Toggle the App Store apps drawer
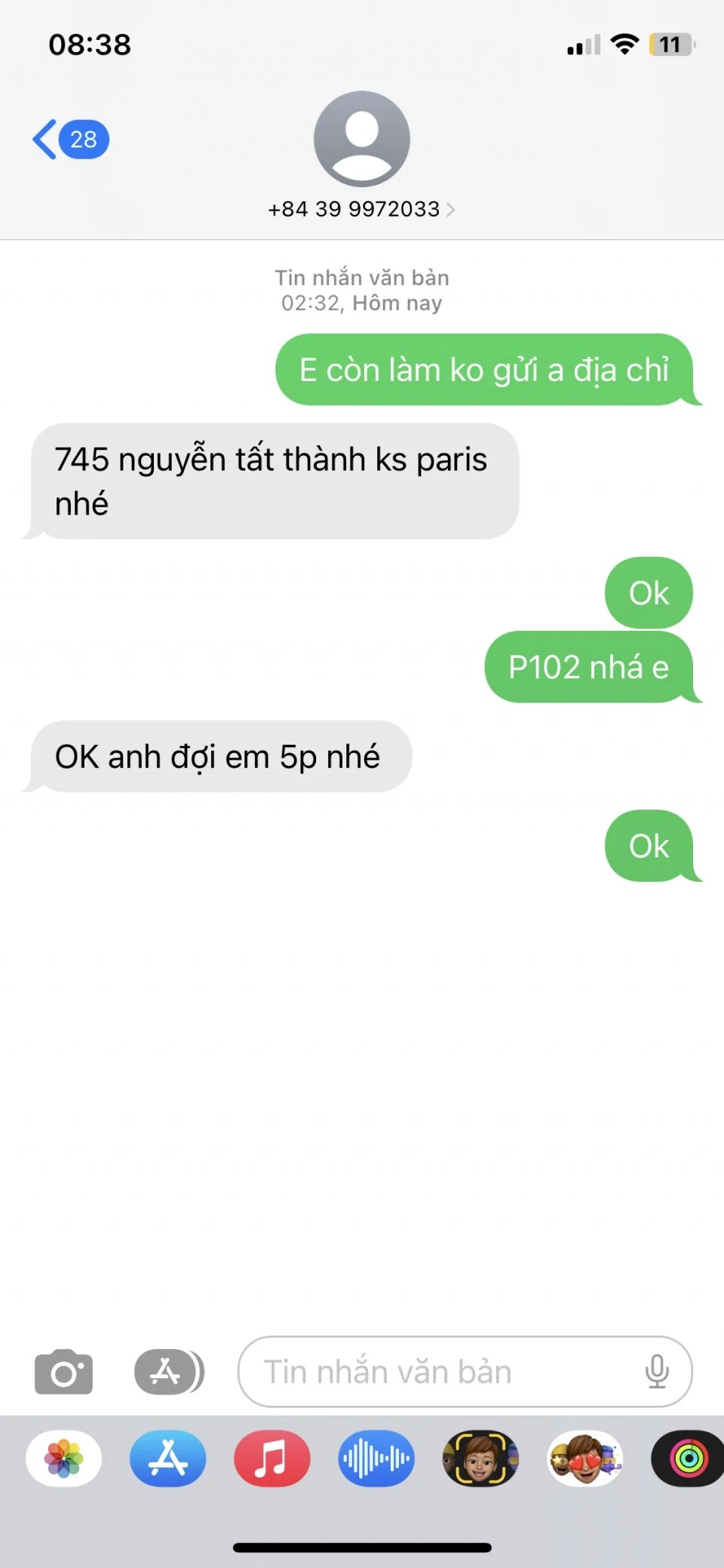 tap(168, 1372)
